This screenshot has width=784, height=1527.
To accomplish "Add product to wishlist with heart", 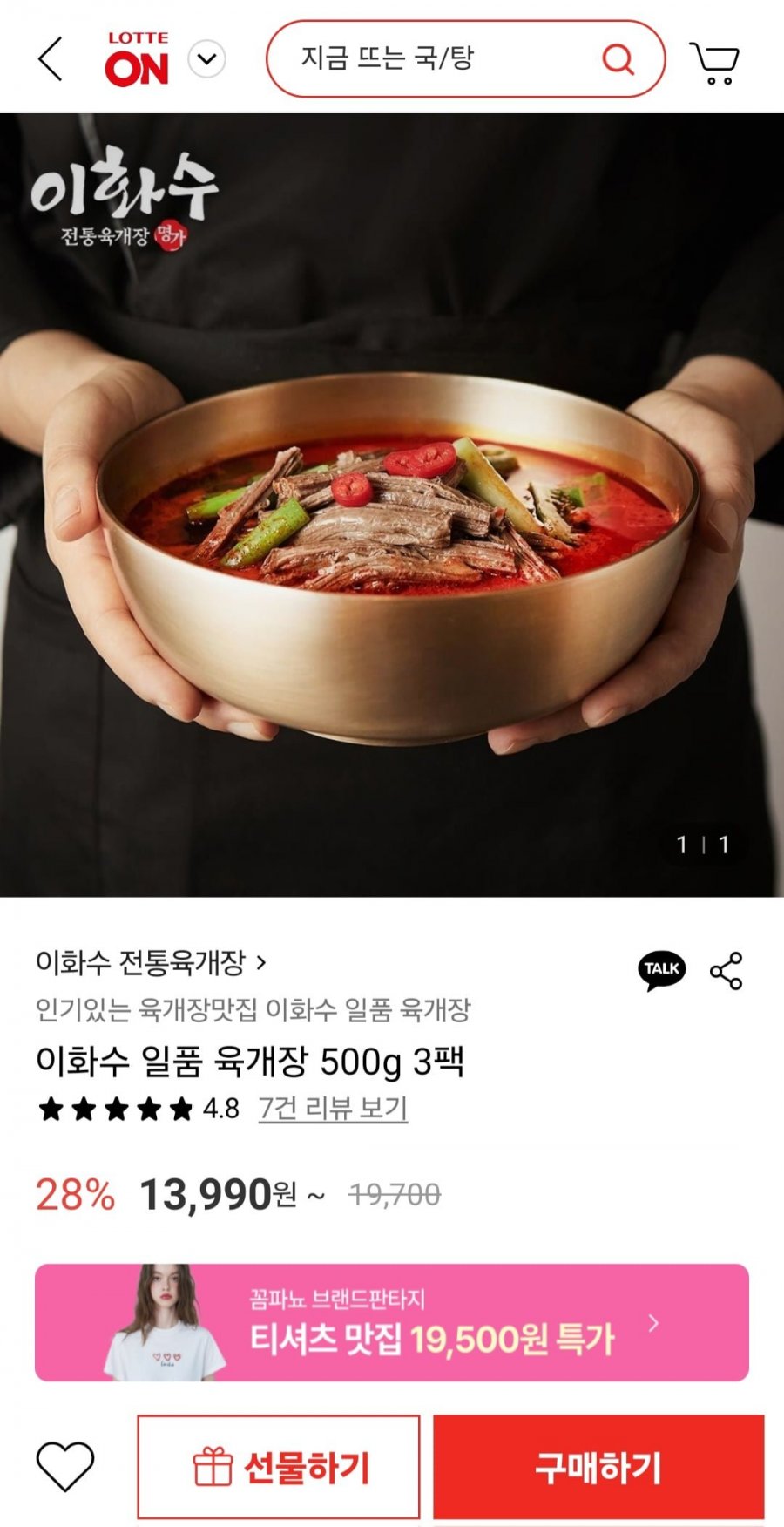I will click(65, 1466).
